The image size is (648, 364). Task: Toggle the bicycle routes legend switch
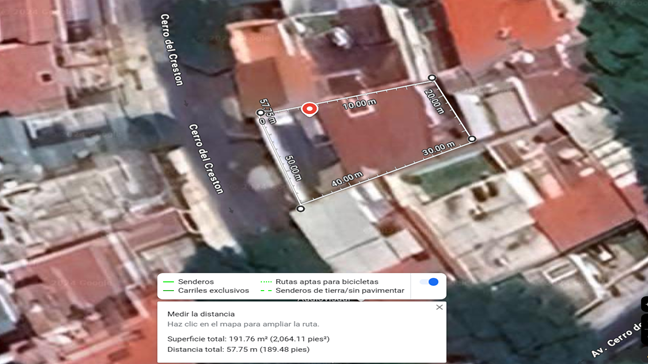429,282
